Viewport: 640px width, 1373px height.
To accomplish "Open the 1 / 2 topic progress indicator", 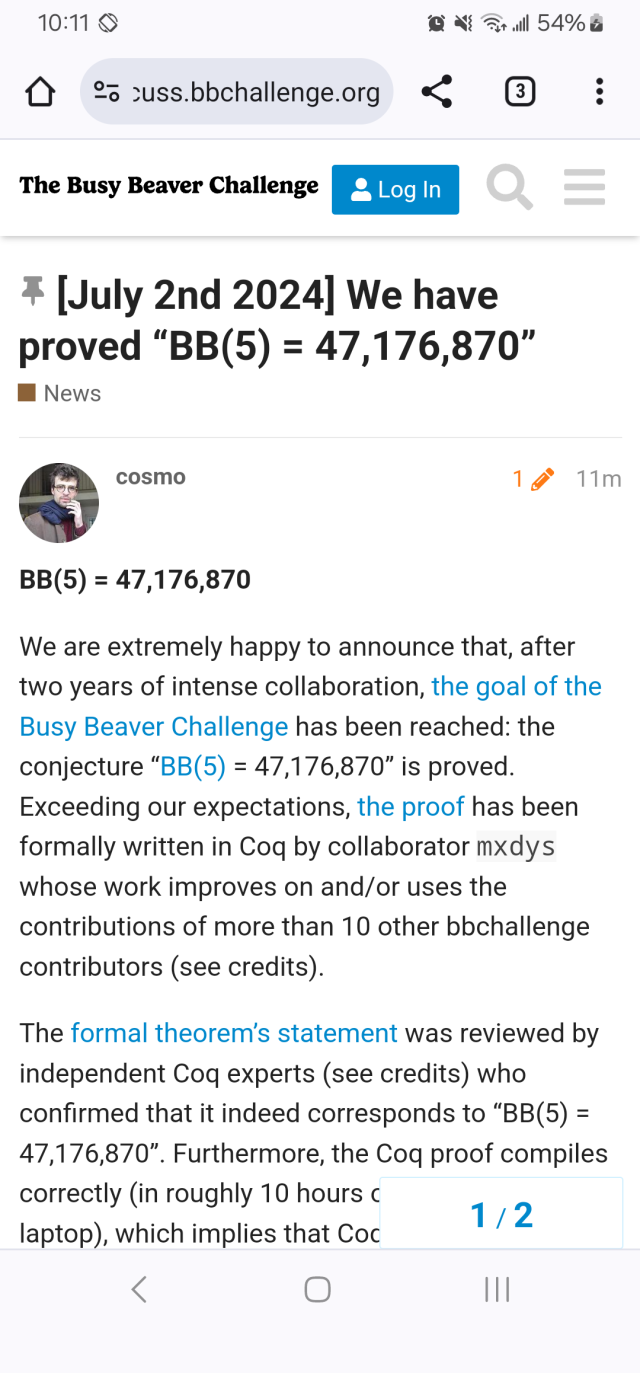I will [x=501, y=1215].
